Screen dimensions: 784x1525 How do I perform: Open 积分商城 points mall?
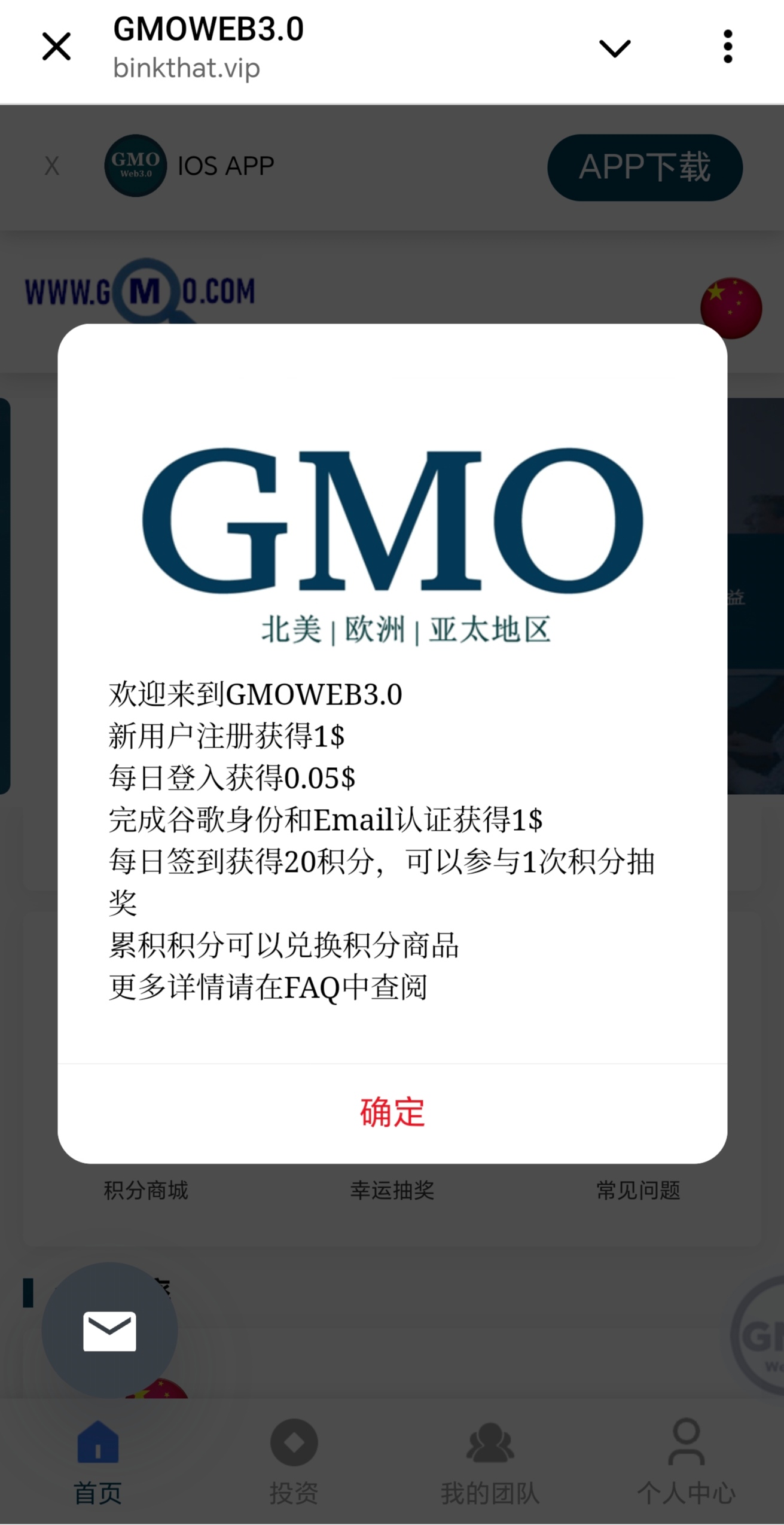[146, 1190]
